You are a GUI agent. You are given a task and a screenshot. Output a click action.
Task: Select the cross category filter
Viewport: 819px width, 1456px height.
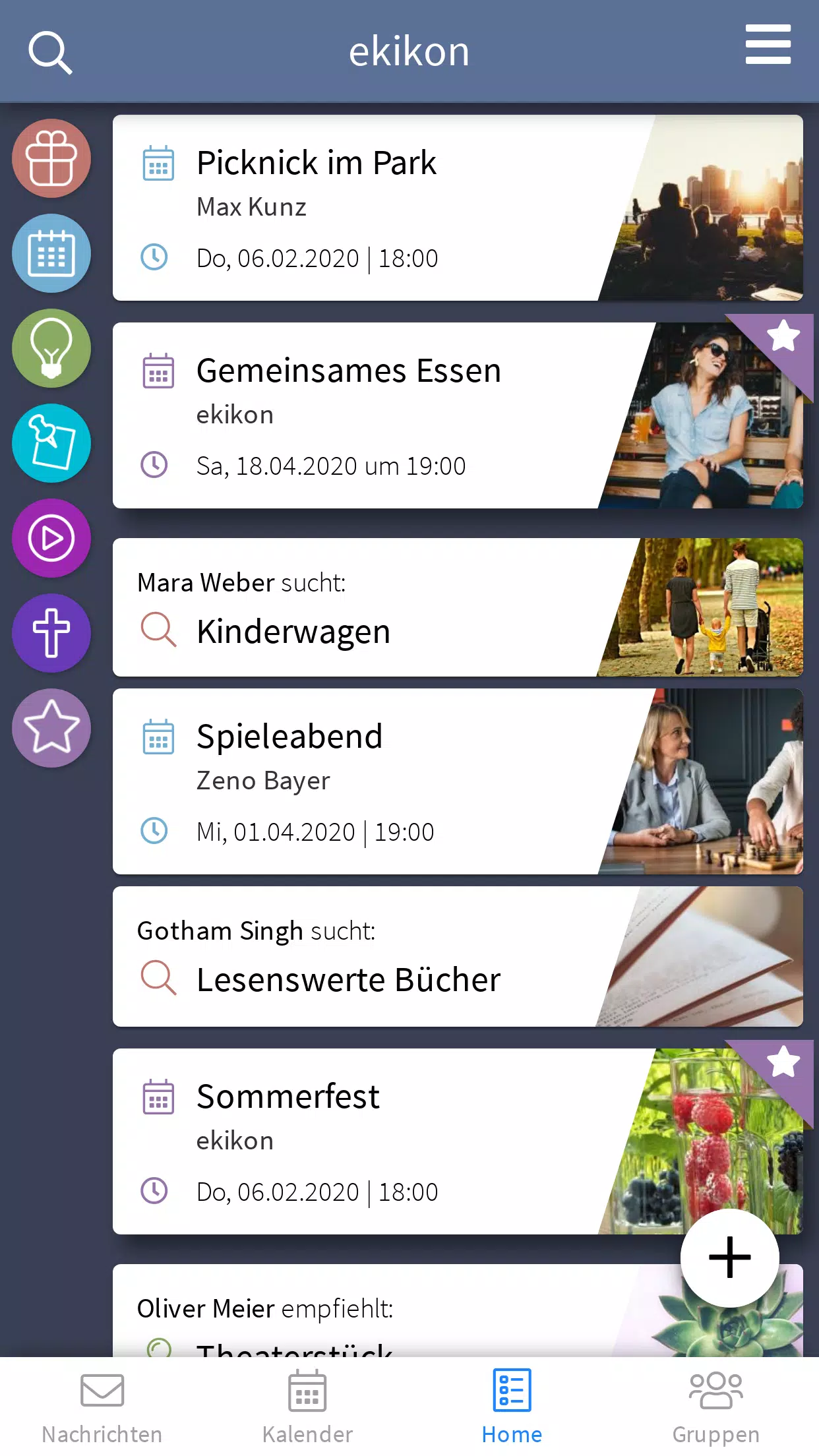pyautogui.click(x=51, y=633)
